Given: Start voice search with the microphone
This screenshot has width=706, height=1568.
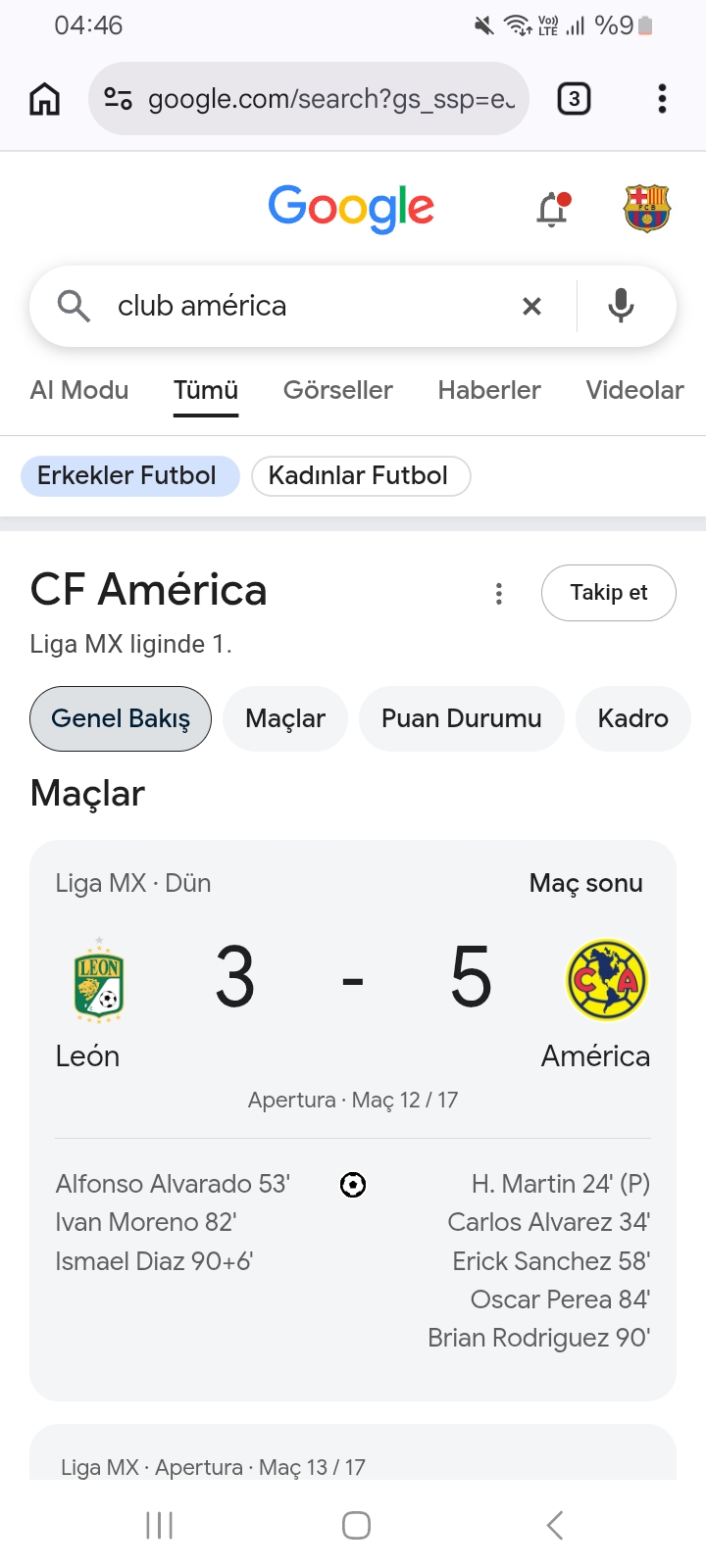Looking at the screenshot, I should pyautogui.click(x=621, y=306).
